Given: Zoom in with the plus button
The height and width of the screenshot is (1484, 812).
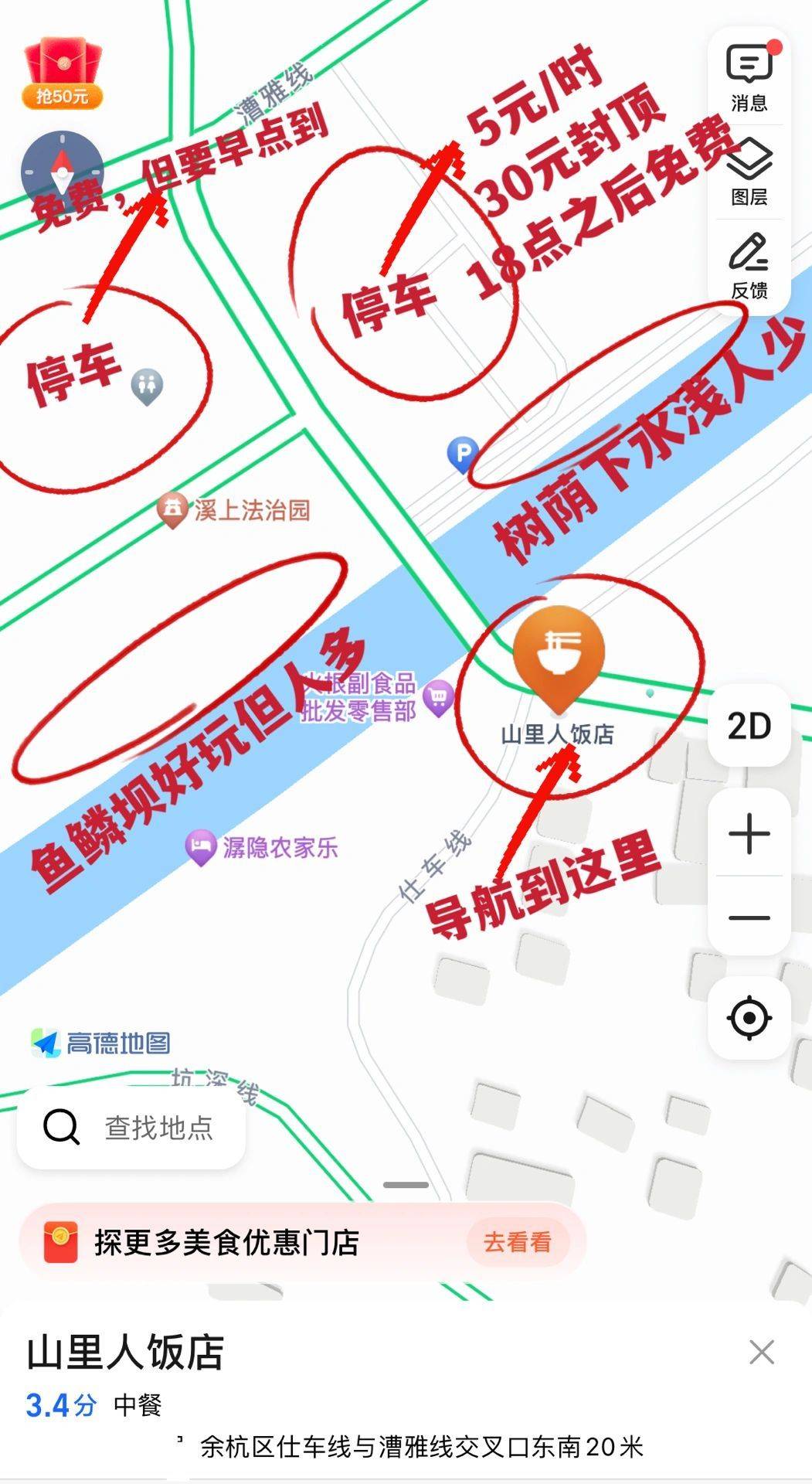Looking at the screenshot, I should (x=749, y=834).
